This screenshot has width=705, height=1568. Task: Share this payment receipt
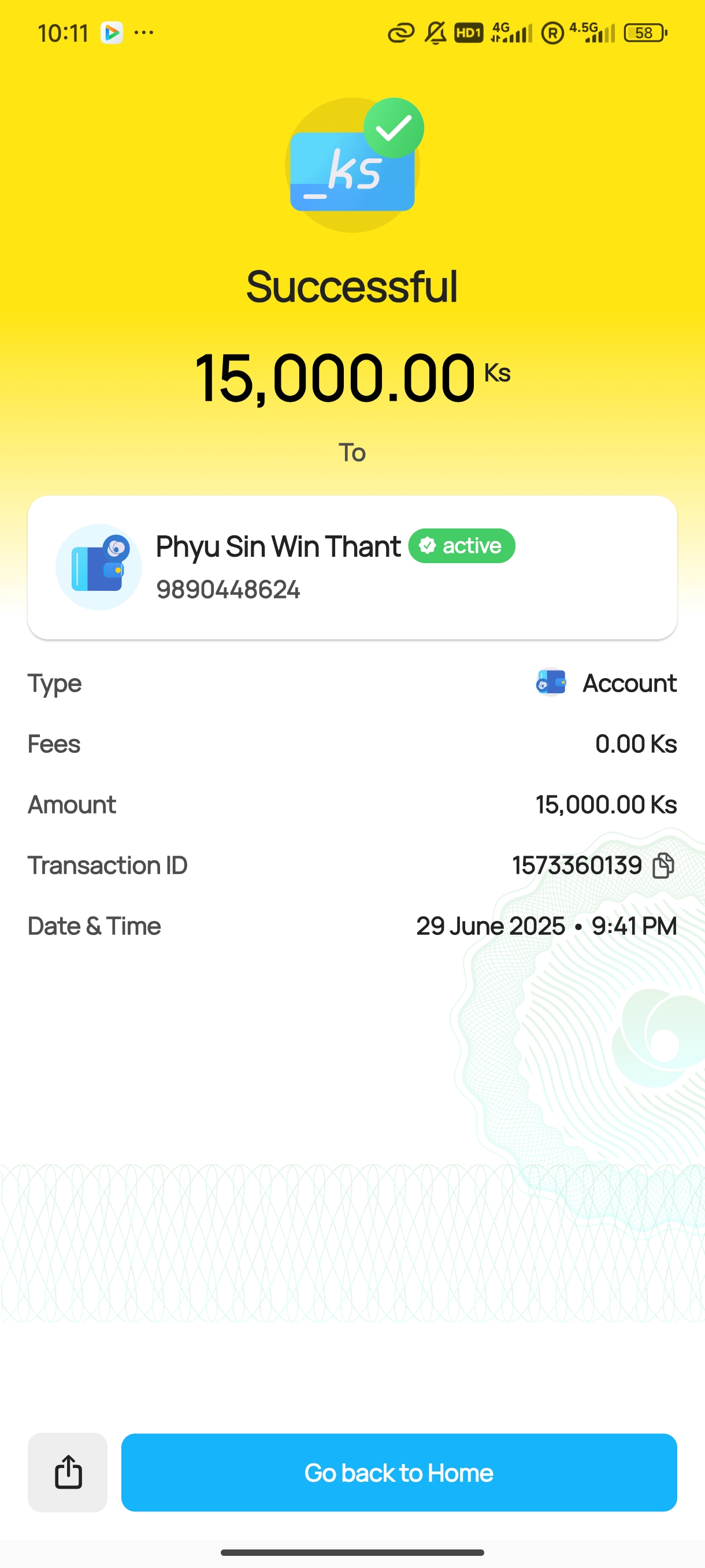(x=68, y=1472)
